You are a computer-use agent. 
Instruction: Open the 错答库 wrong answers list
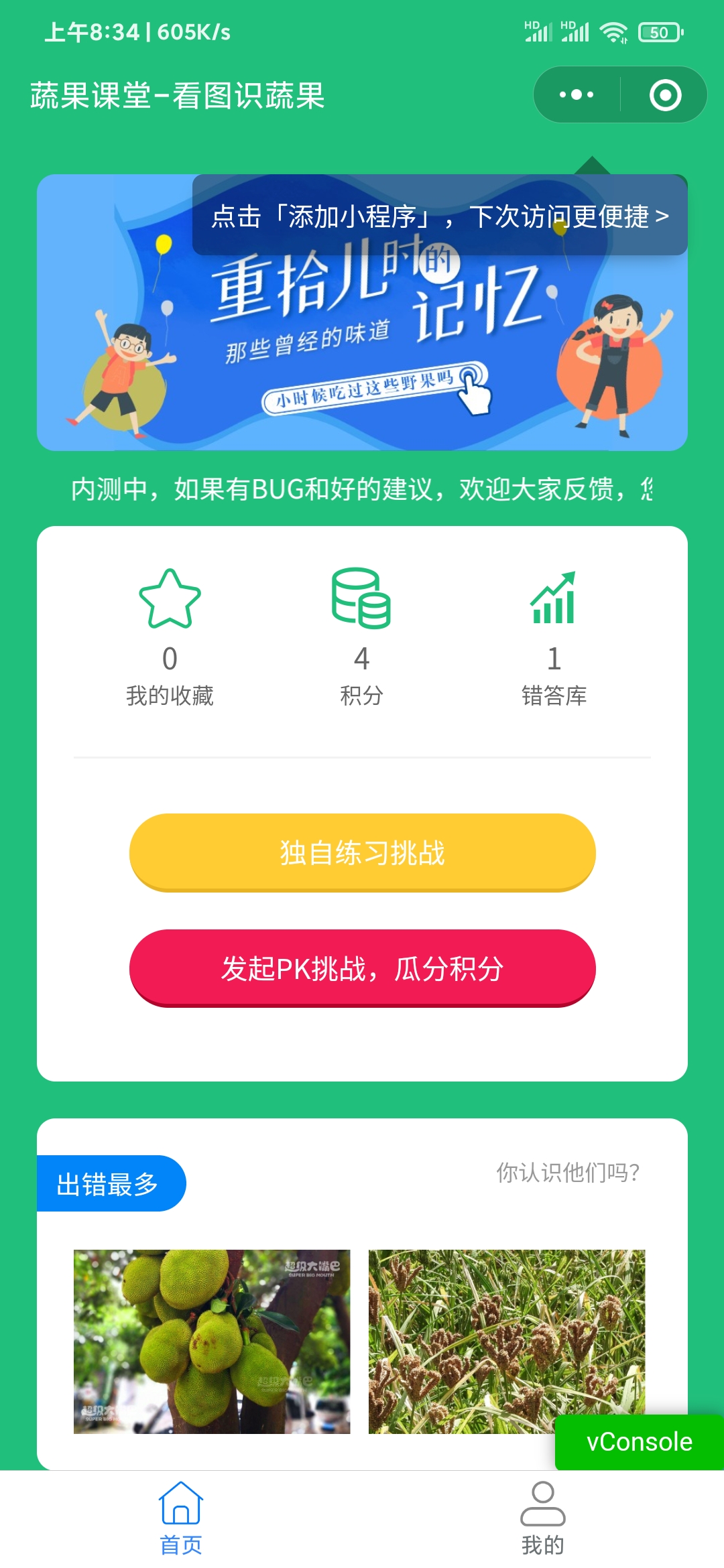tap(554, 638)
